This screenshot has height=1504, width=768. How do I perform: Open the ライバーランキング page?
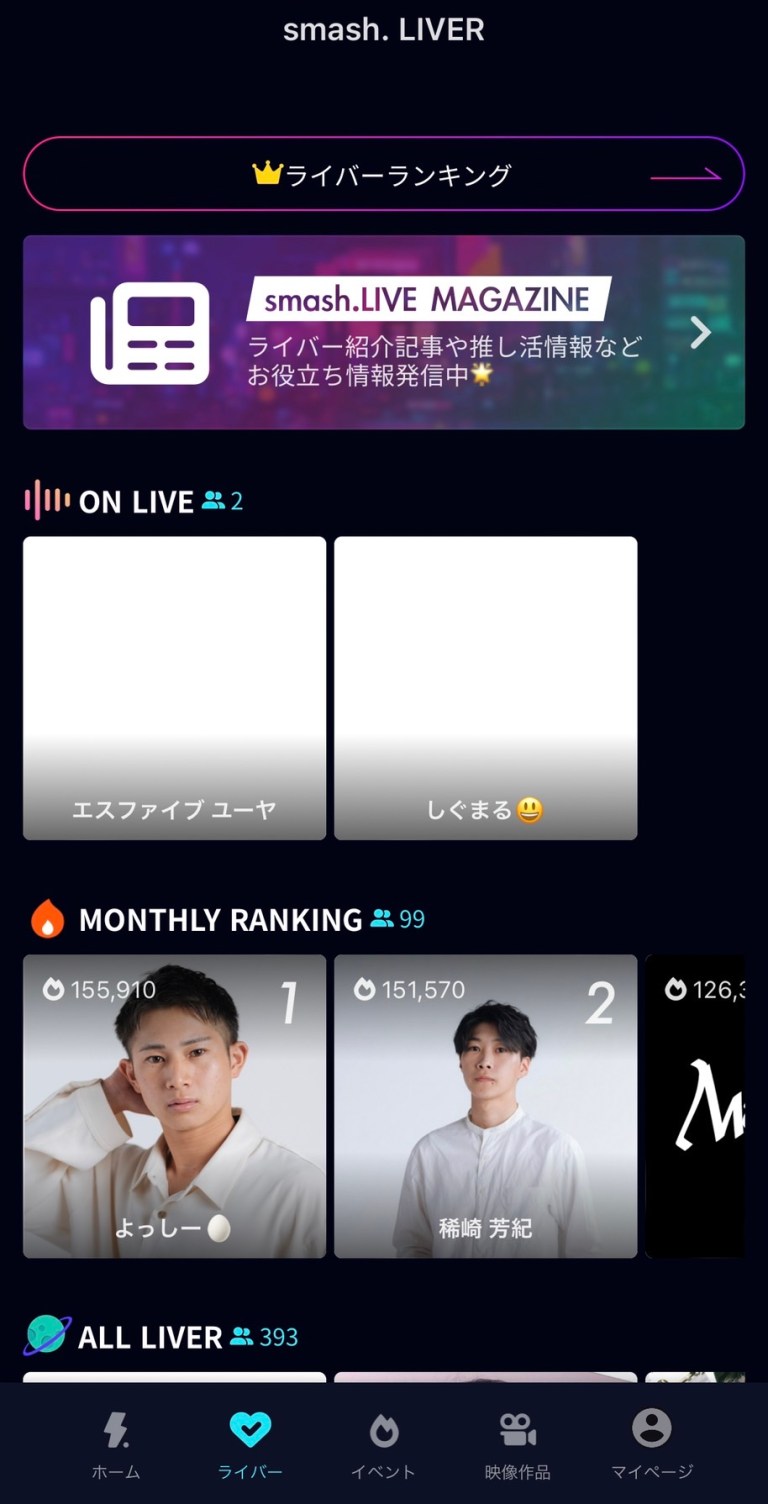click(x=384, y=172)
